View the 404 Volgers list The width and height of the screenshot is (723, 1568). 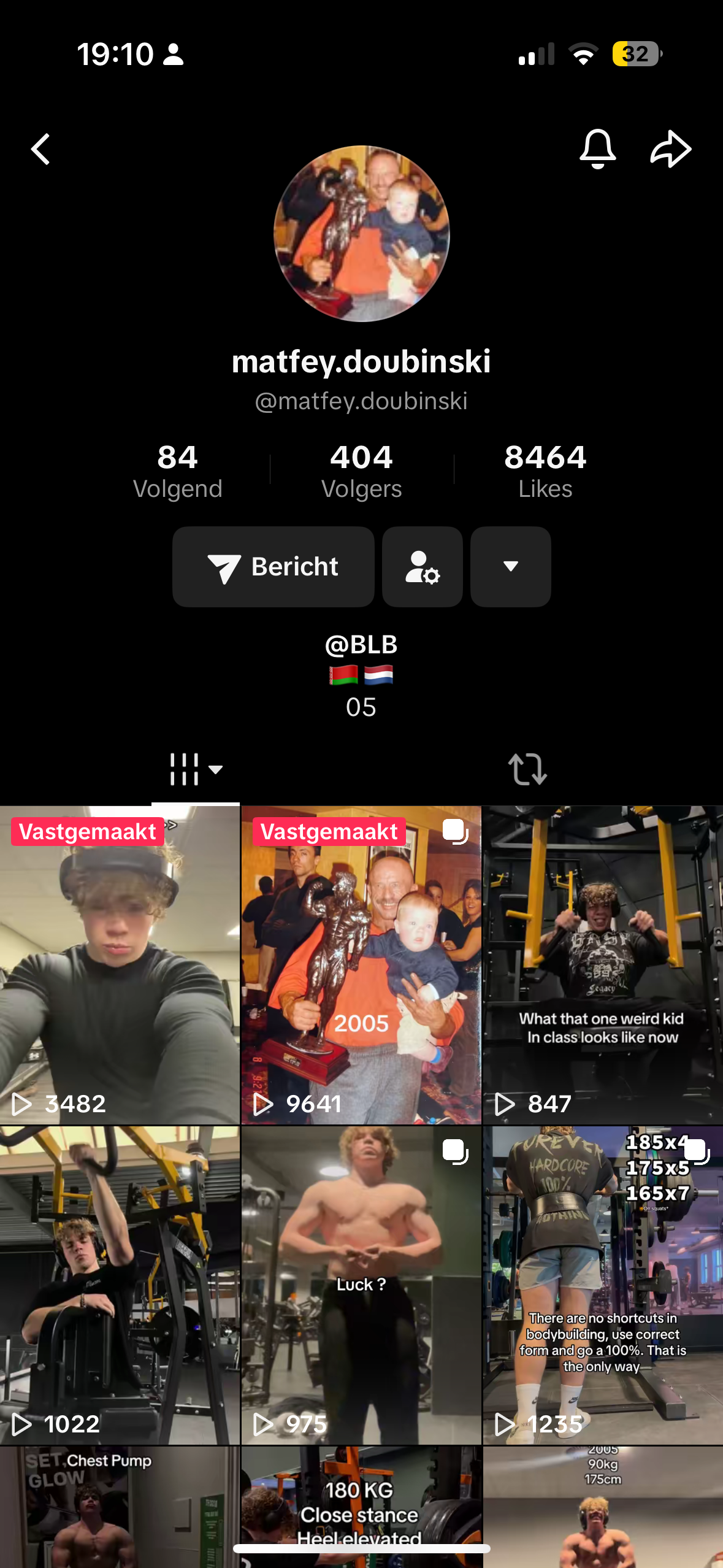point(361,471)
